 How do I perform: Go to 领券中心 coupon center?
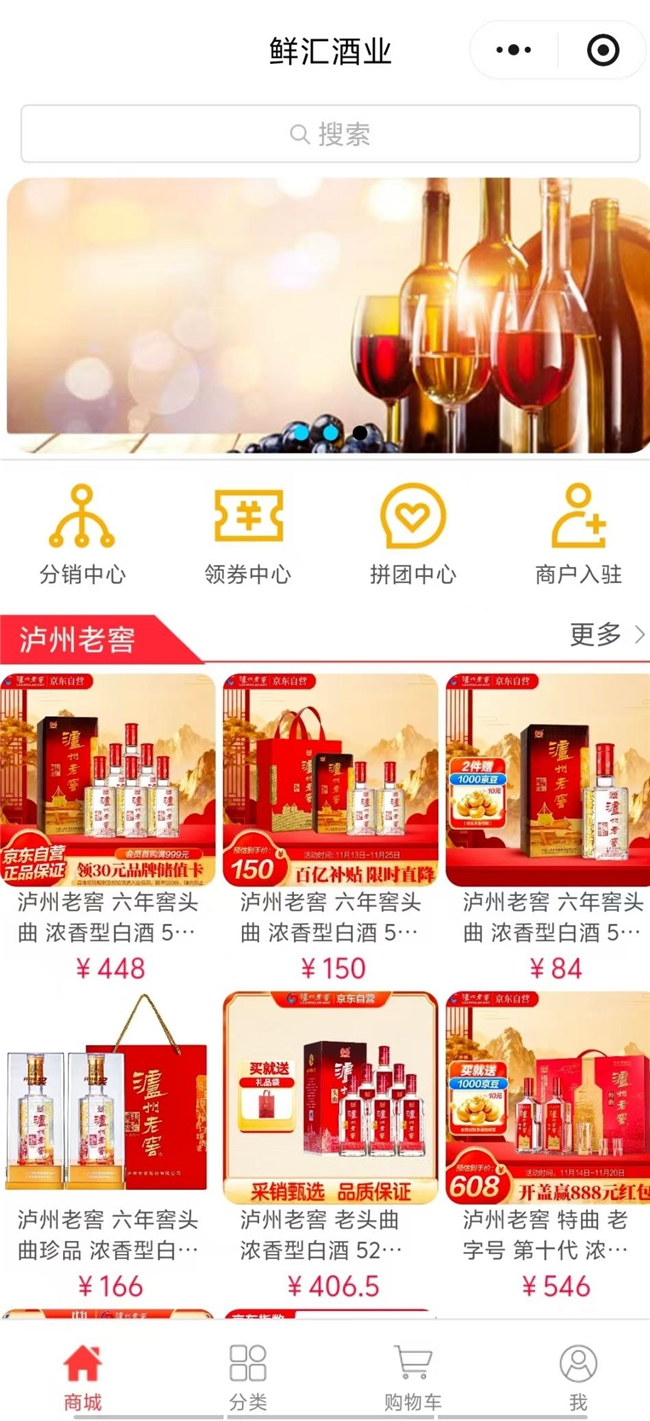click(x=248, y=535)
